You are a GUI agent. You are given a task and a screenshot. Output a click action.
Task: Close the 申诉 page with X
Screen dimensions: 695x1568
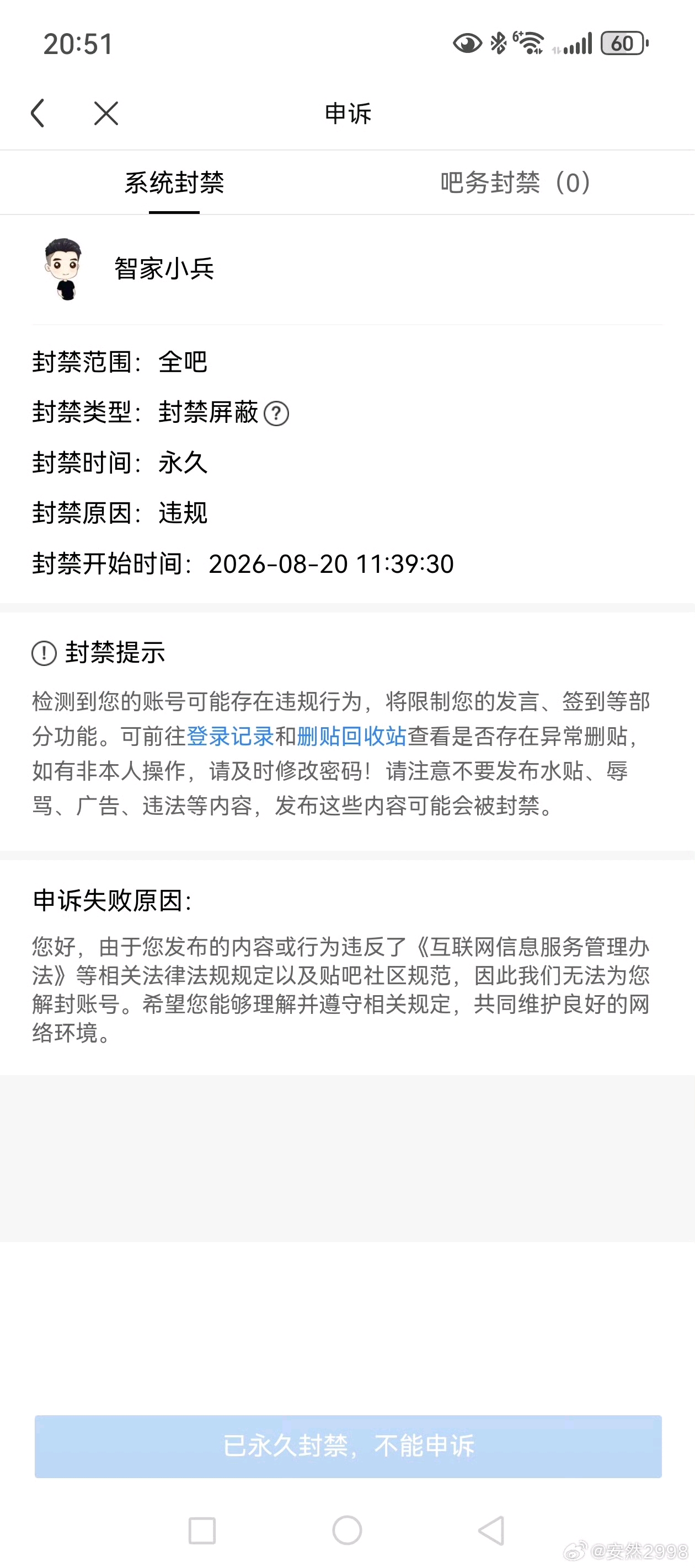106,113
